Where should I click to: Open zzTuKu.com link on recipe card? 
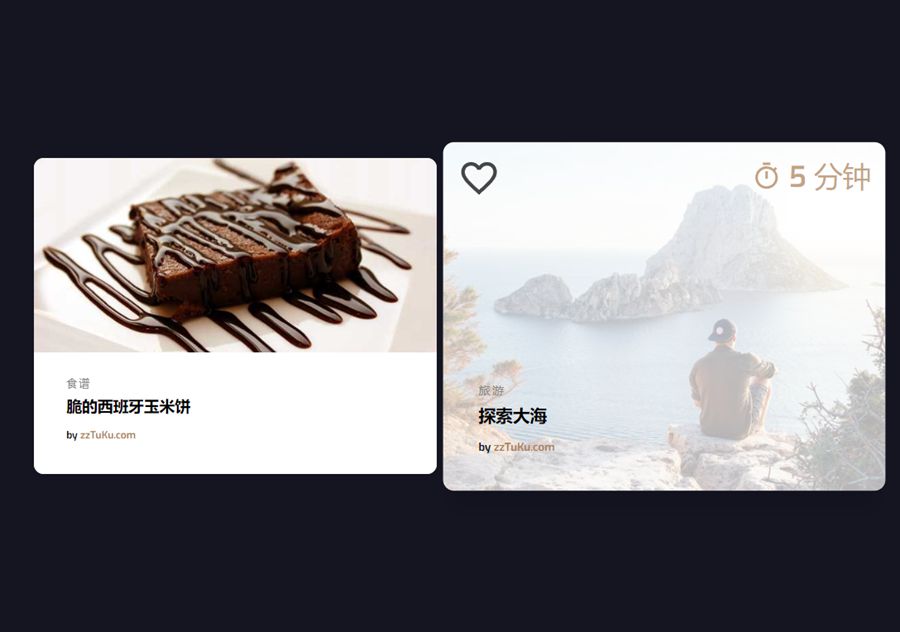tap(108, 435)
